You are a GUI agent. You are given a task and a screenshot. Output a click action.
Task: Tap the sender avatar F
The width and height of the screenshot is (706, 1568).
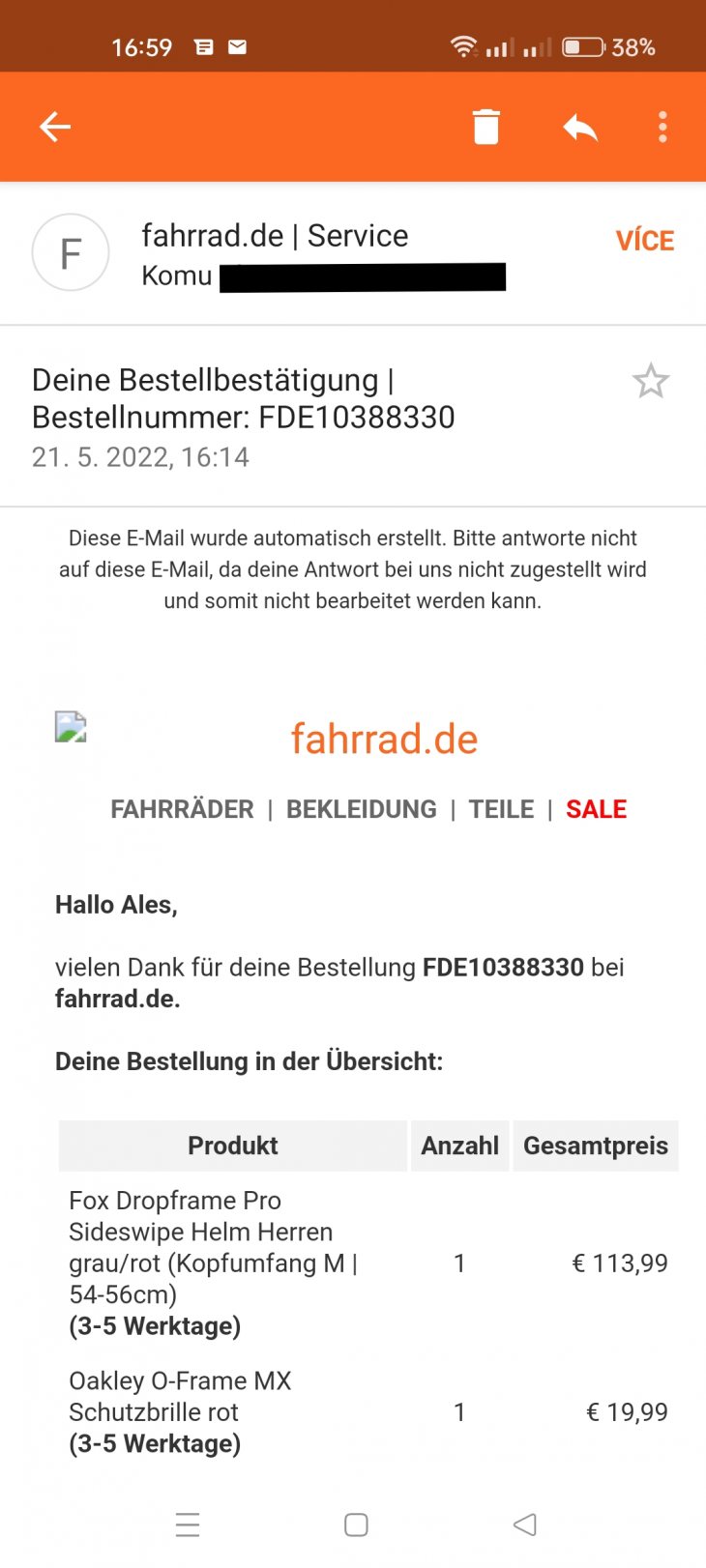tap(71, 253)
